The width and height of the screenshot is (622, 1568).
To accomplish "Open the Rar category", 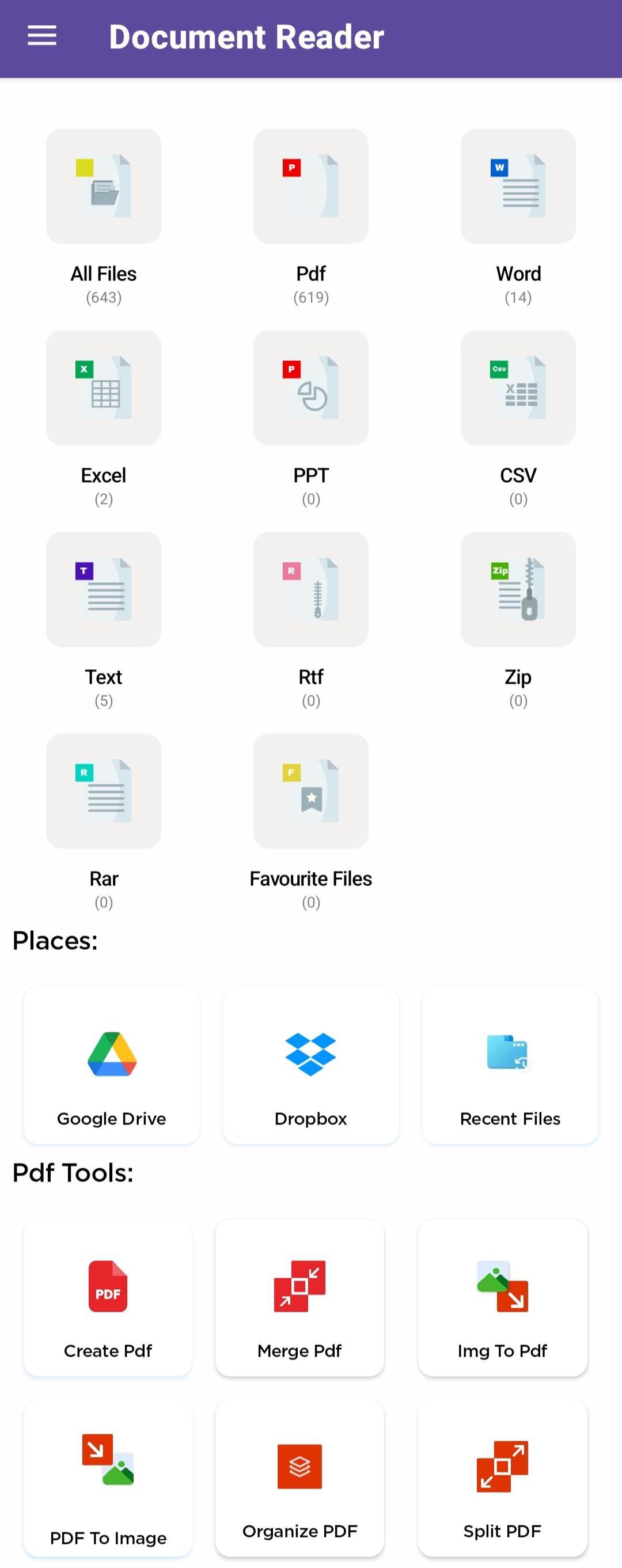I will click(104, 791).
